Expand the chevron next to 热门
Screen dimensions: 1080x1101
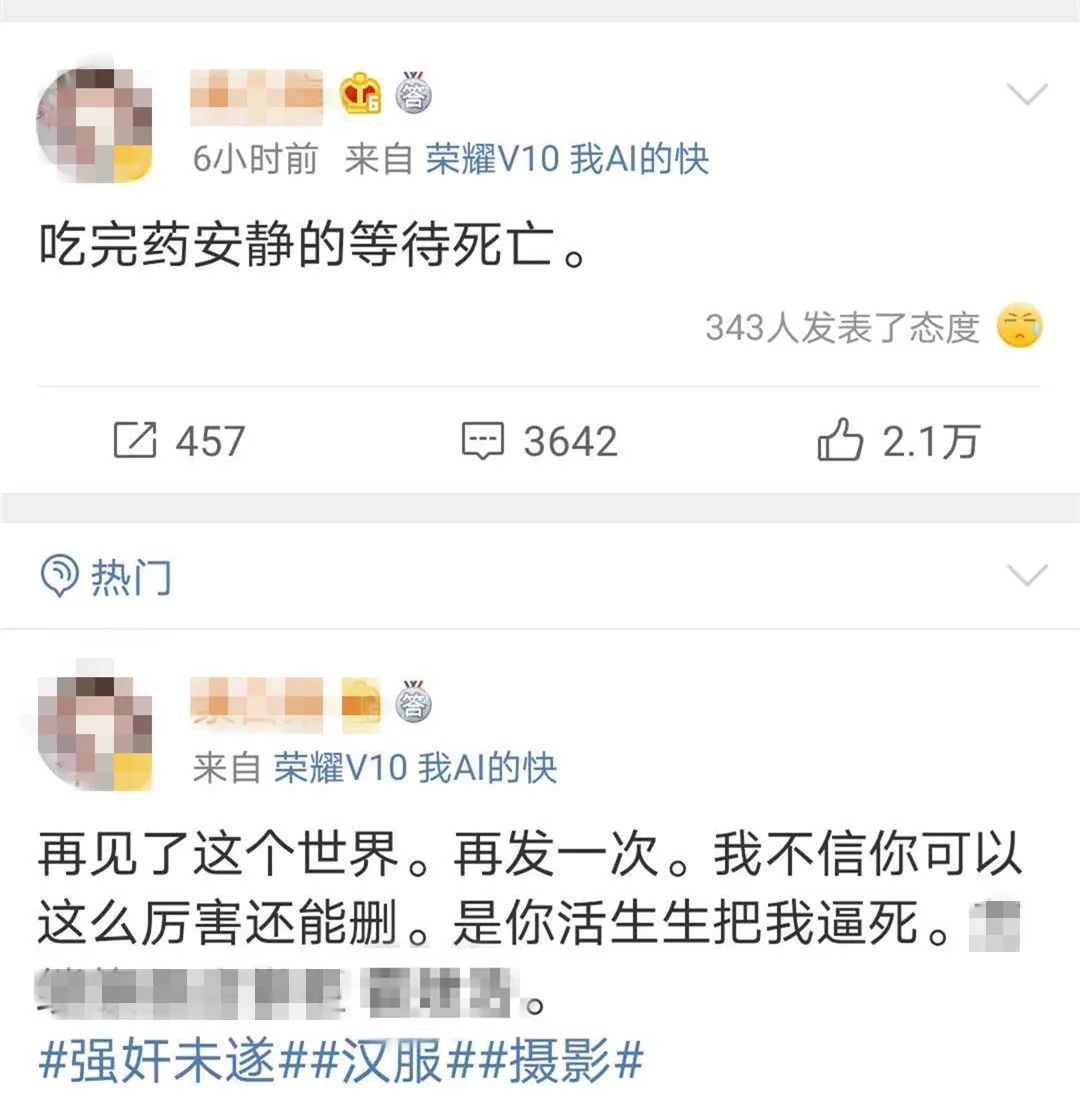click(x=1027, y=576)
